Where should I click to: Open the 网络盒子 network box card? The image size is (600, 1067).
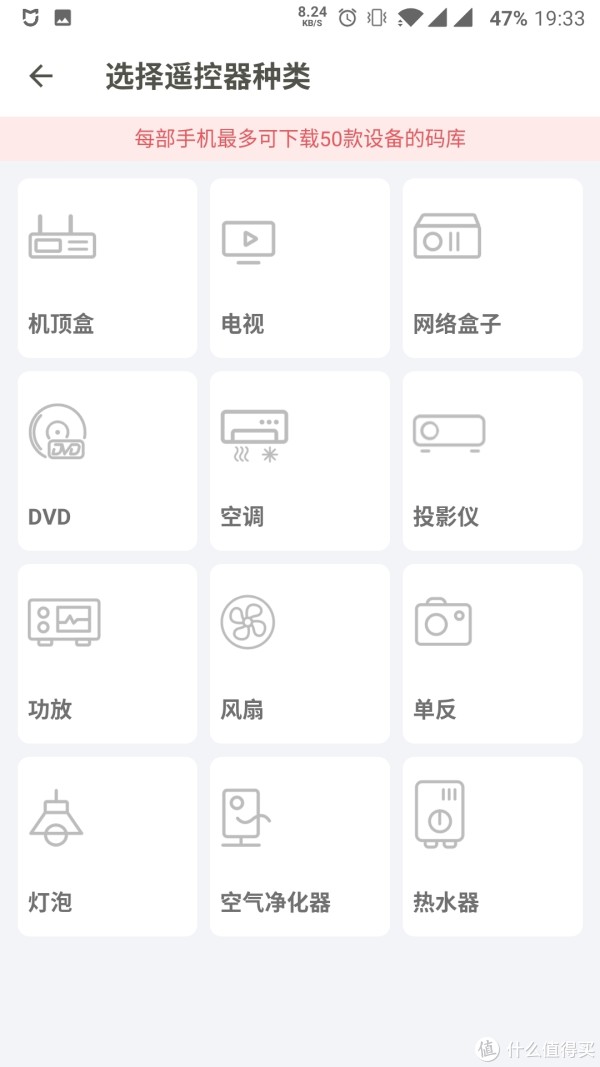(493, 268)
